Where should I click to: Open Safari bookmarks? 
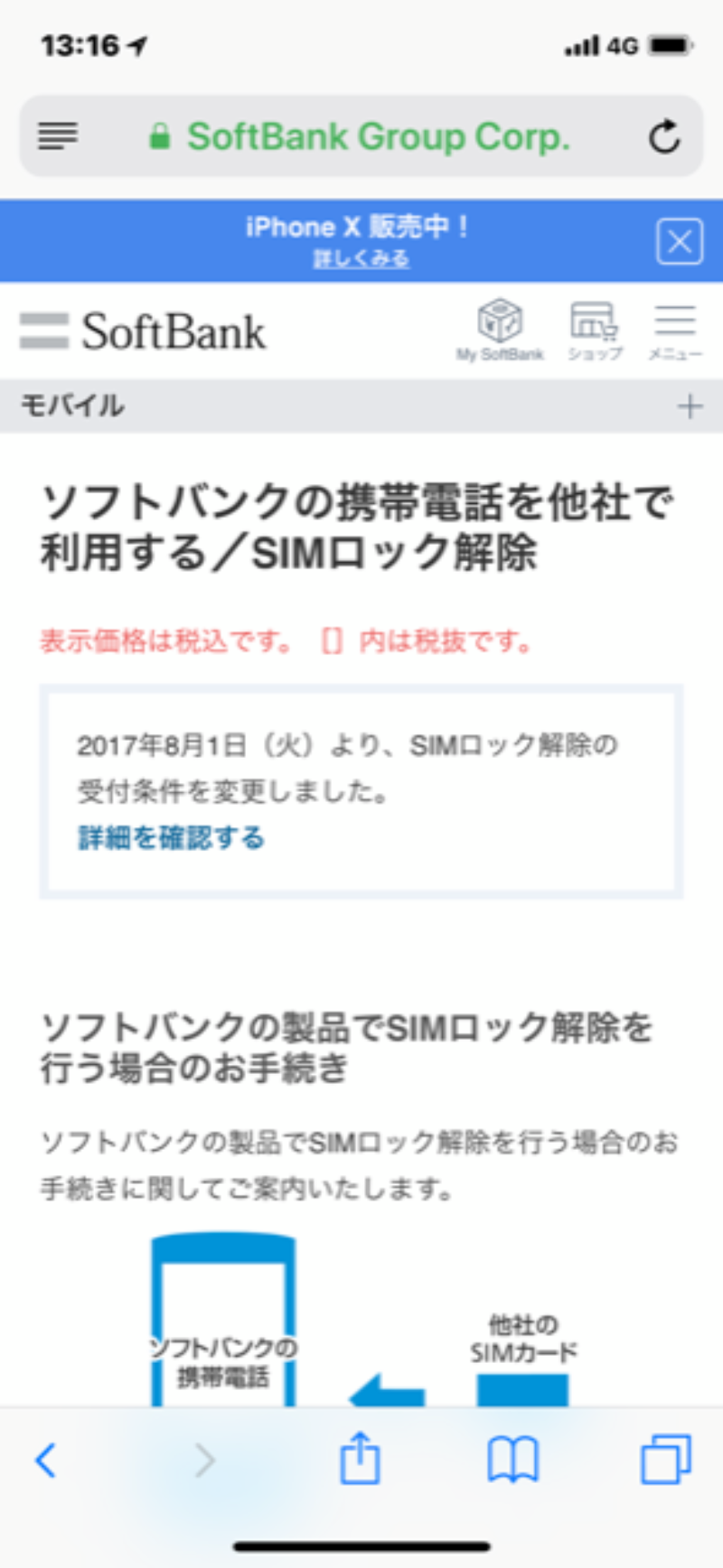pos(512,1460)
